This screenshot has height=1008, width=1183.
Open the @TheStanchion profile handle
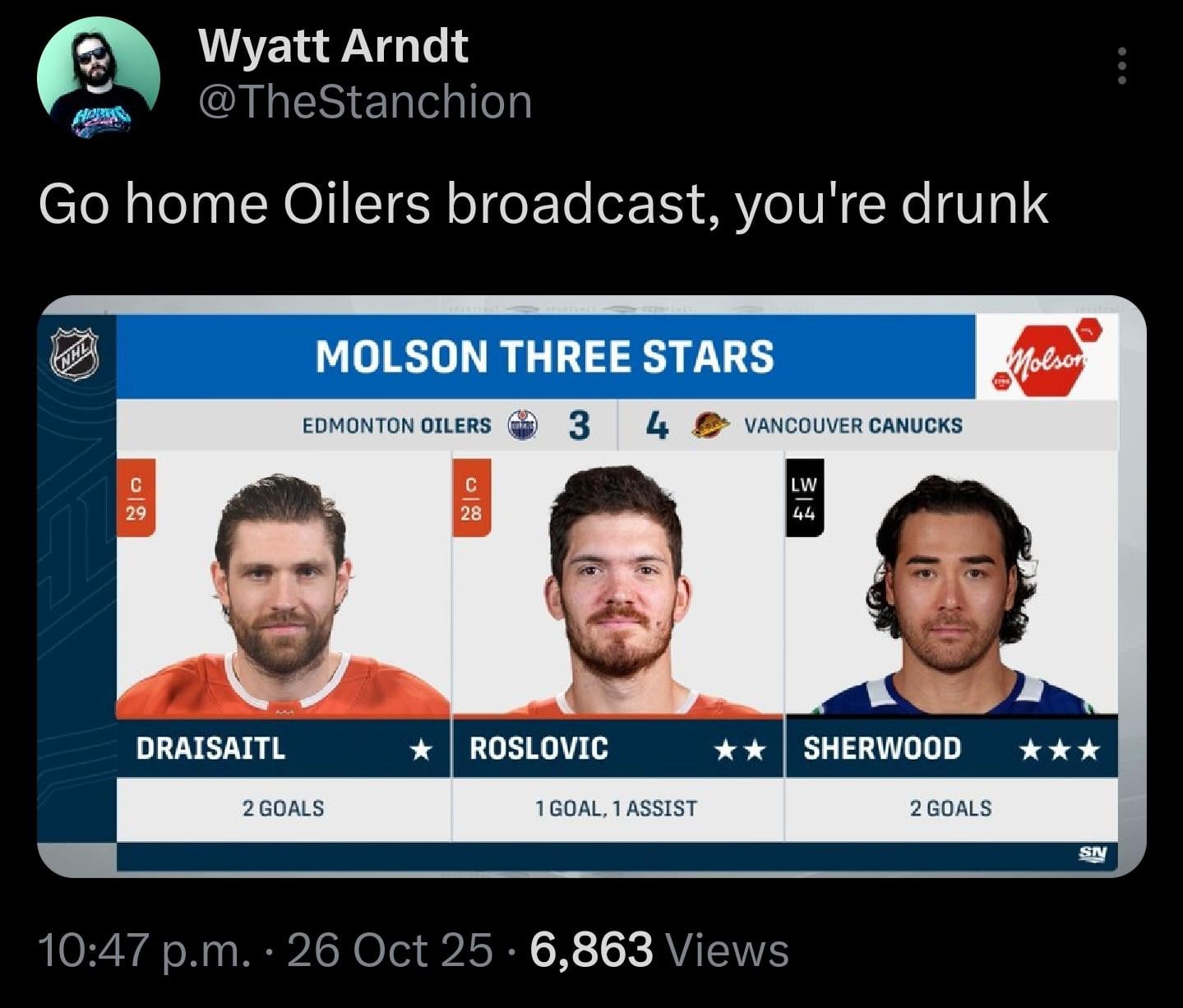pyautogui.click(x=365, y=102)
